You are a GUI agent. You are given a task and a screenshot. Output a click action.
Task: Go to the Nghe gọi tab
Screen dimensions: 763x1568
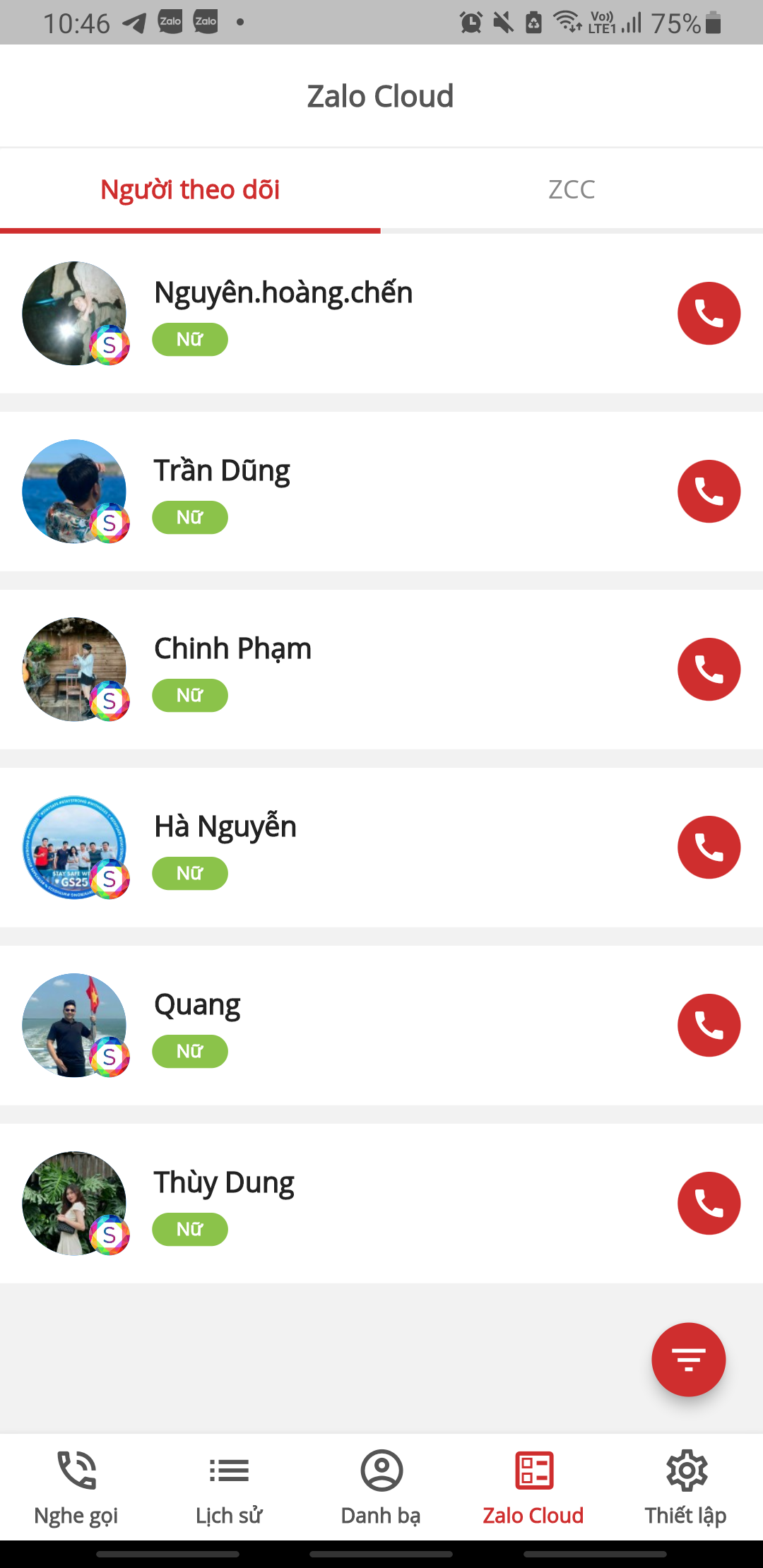(76, 1487)
